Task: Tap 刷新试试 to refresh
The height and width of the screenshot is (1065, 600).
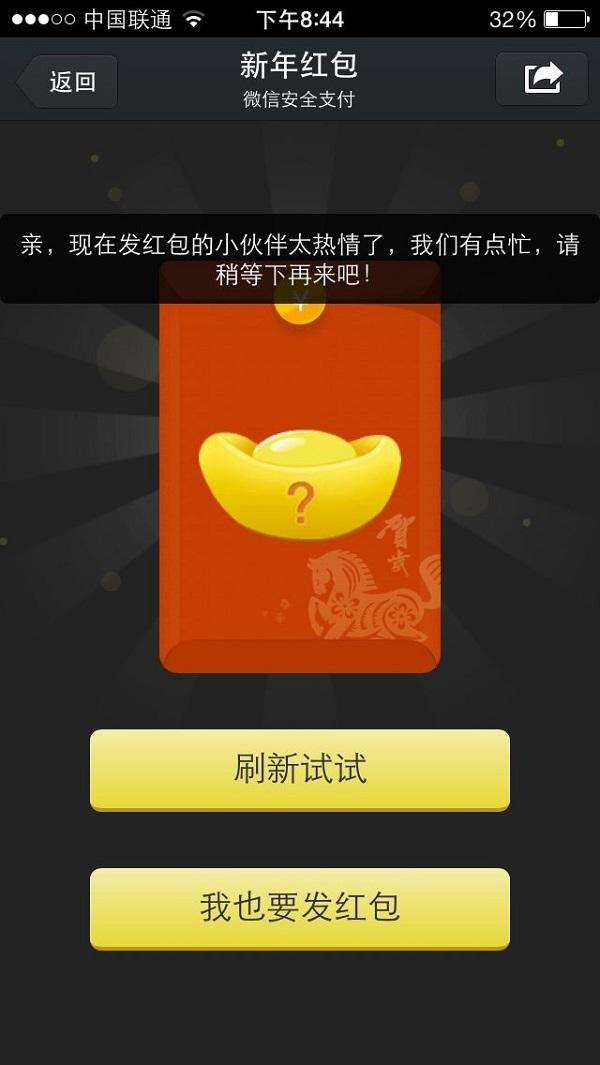Action: 300,769
